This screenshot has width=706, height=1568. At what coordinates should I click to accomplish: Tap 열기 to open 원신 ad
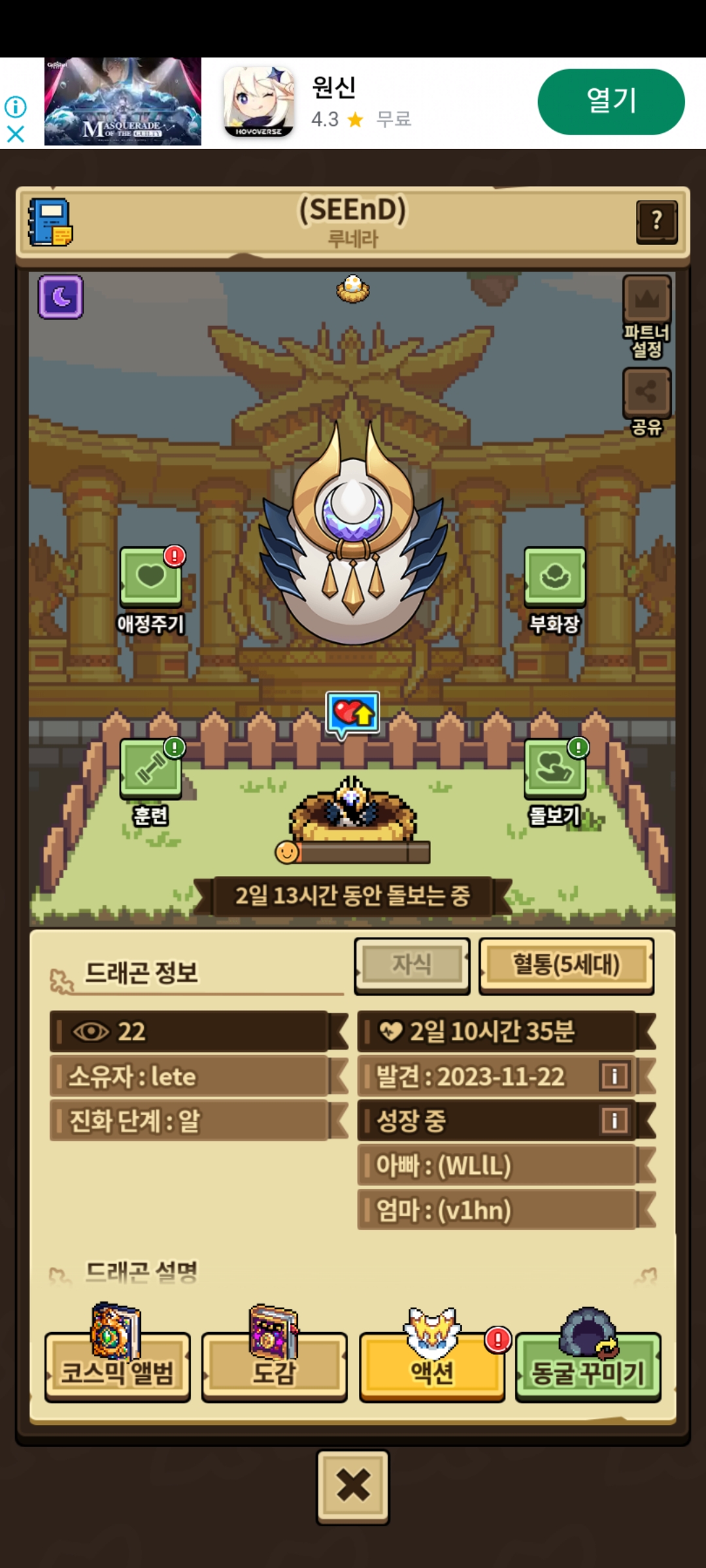point(611,102)
